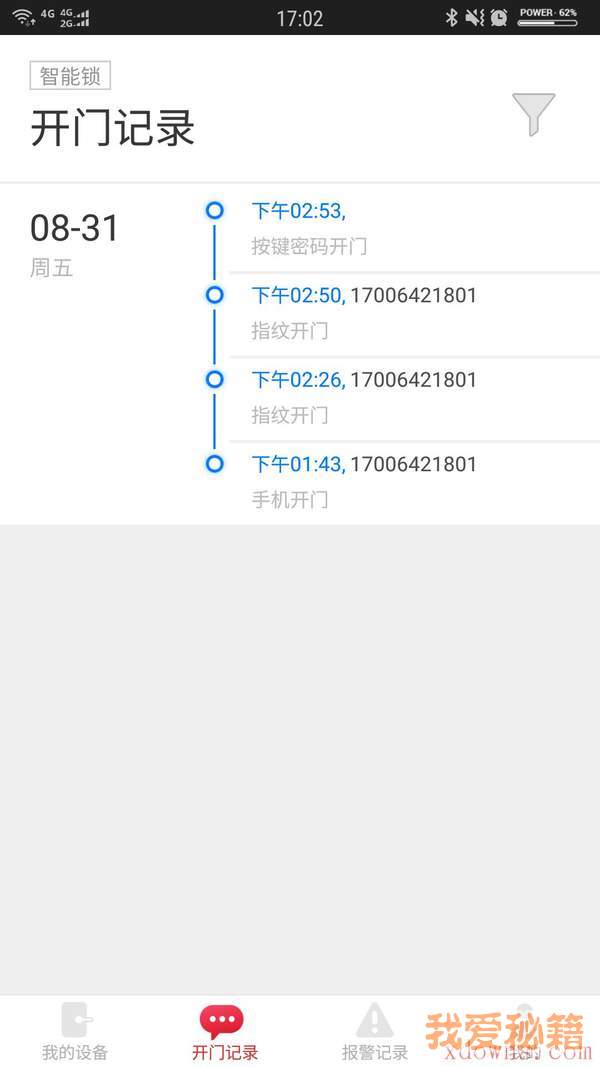Select the 开门记录 tab
Viewport: 600px width, 1067px height.
pos(224,1031)
